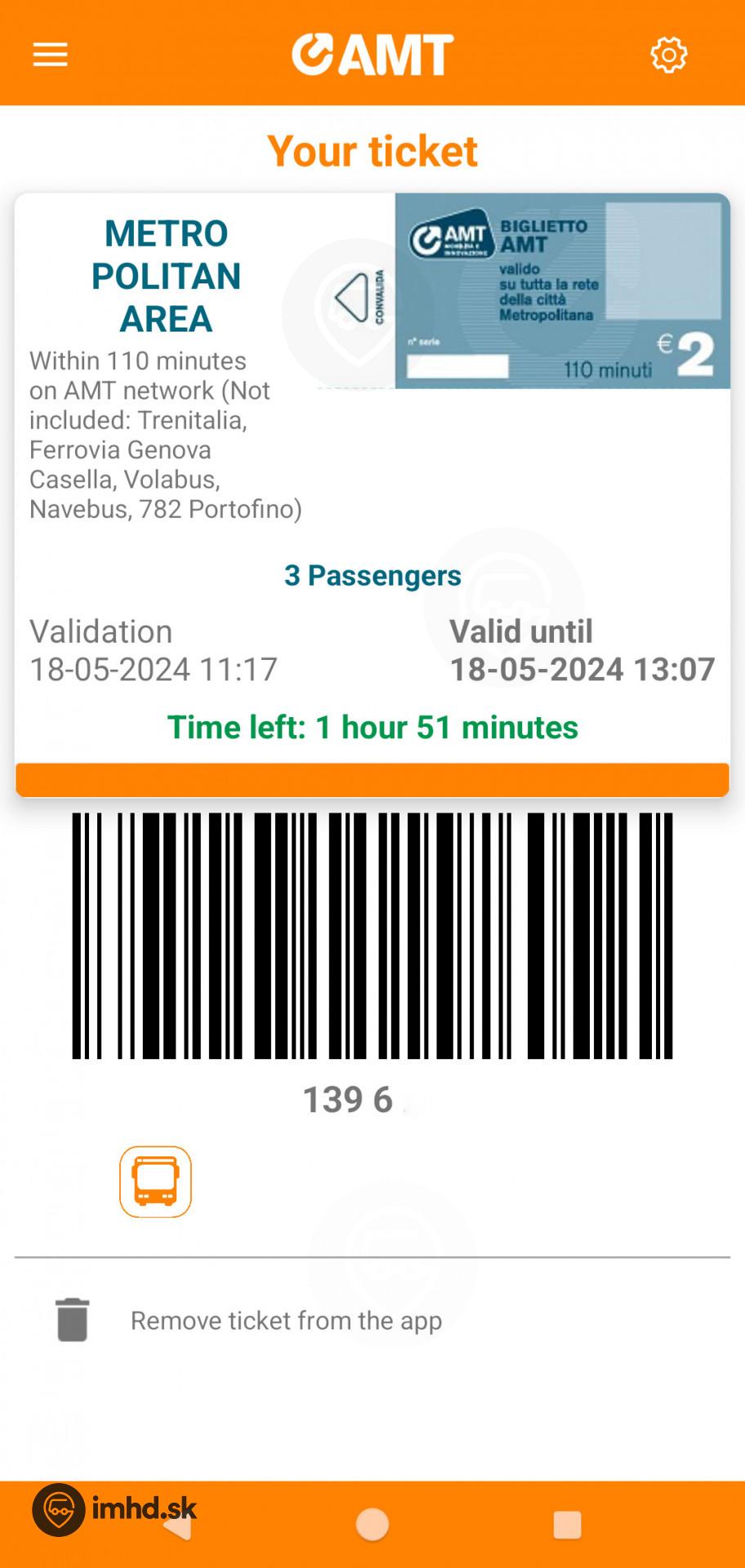Open the settings gear
Screen dimensions: 745x1568
coord(668,55)
